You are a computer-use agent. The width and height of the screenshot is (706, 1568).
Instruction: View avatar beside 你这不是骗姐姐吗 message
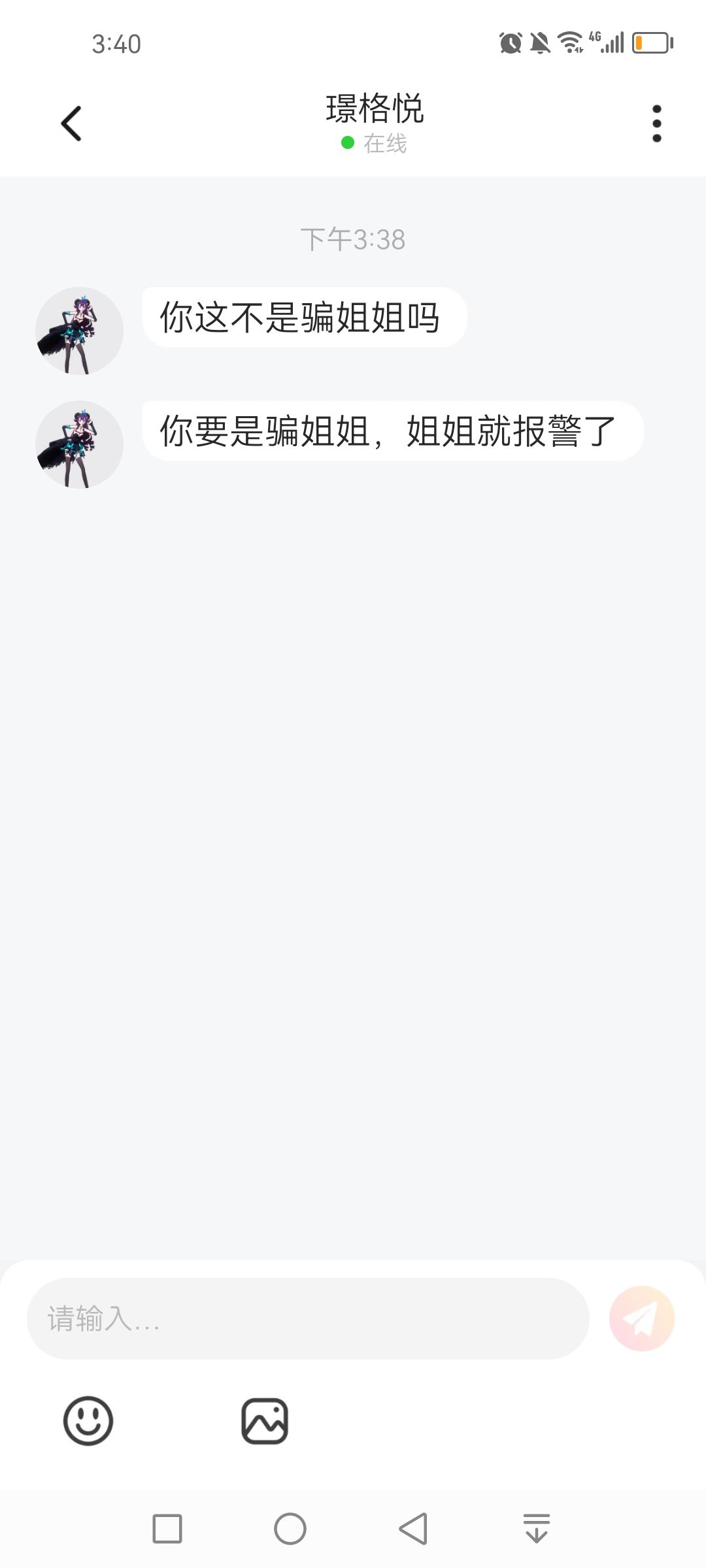pos(79,331)
